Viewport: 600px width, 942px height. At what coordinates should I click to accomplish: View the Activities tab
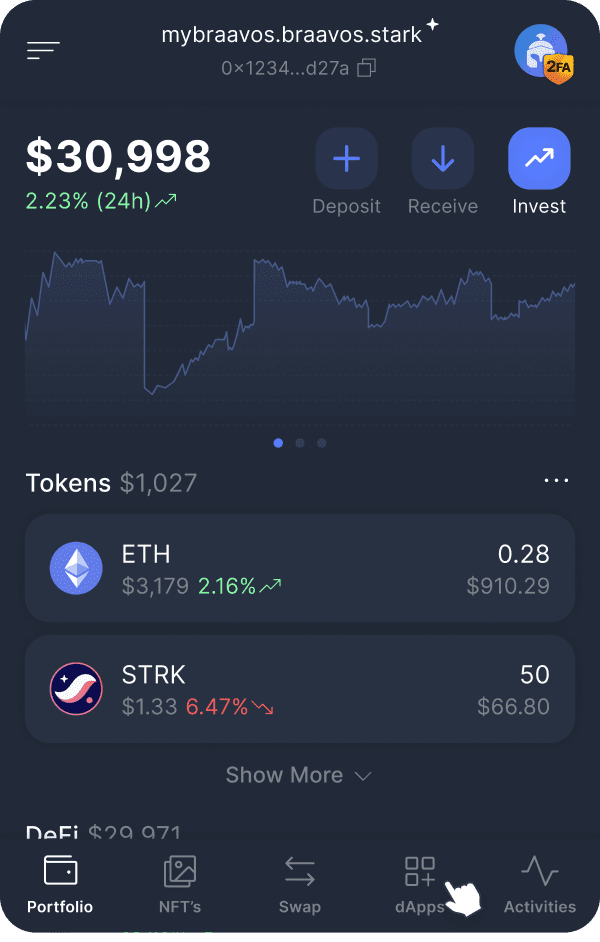point(539,885)
